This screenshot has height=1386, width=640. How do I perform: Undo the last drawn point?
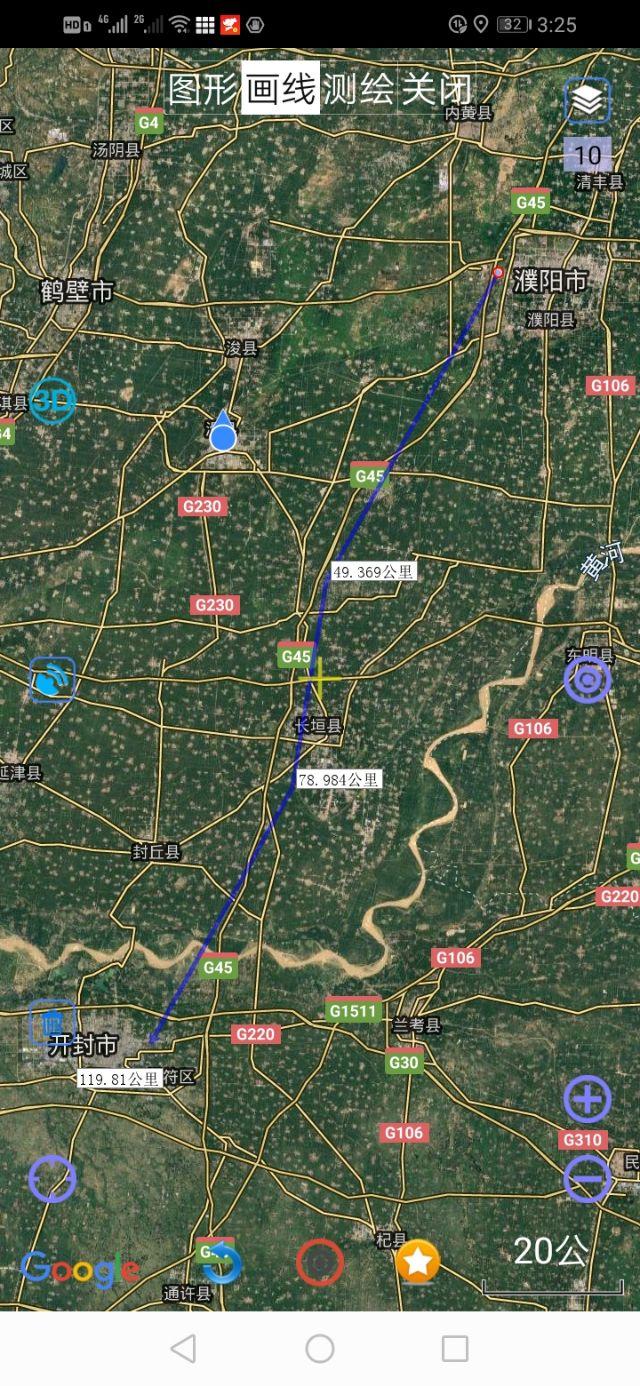pos(220,1263)
